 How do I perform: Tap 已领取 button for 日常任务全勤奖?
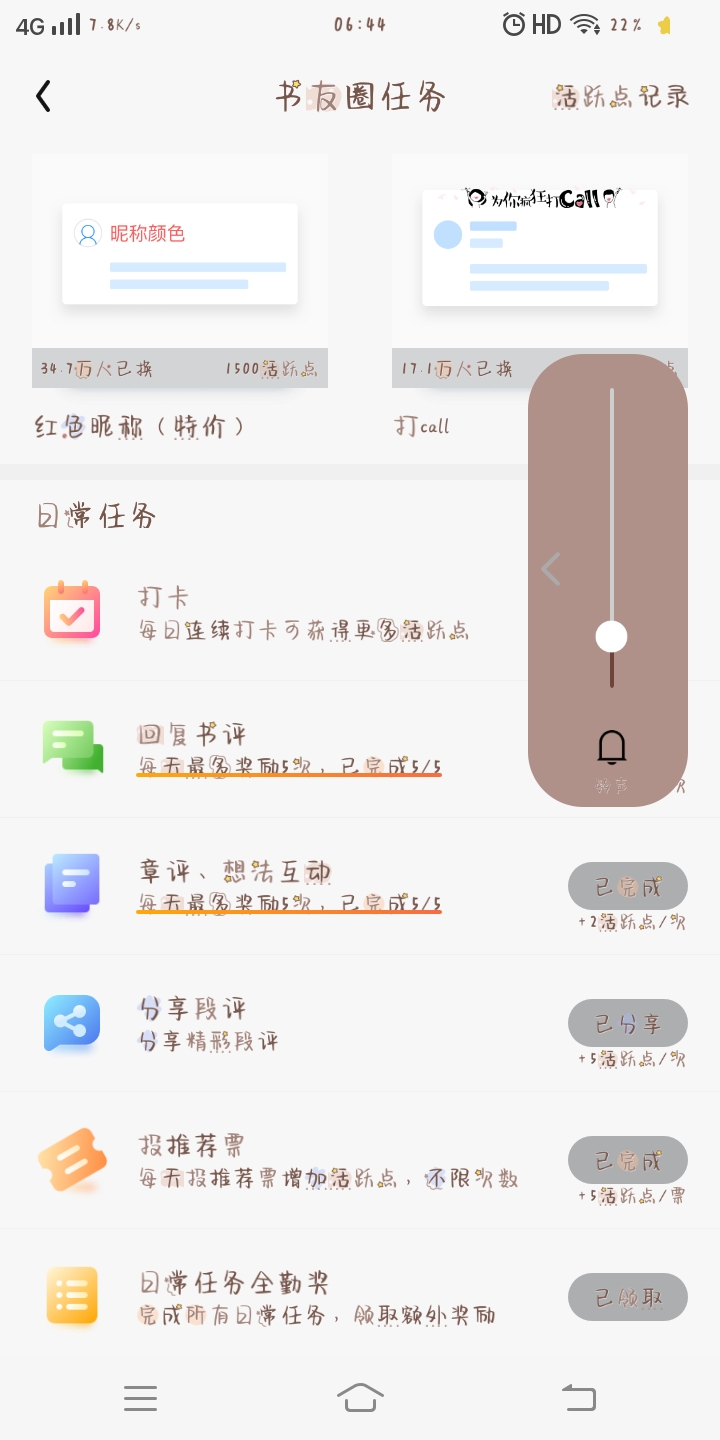tap(627, 1297)
